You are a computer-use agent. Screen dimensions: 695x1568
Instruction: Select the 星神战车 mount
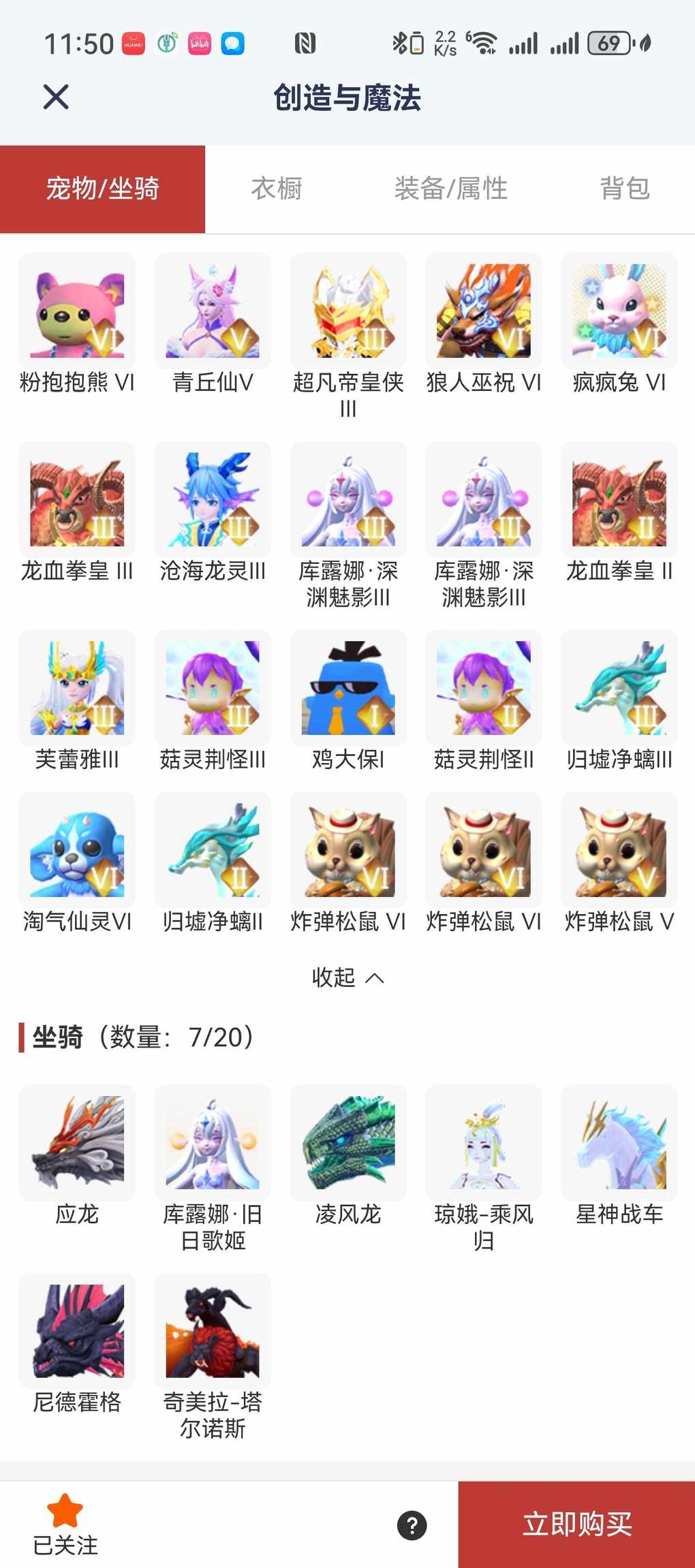619,1143
